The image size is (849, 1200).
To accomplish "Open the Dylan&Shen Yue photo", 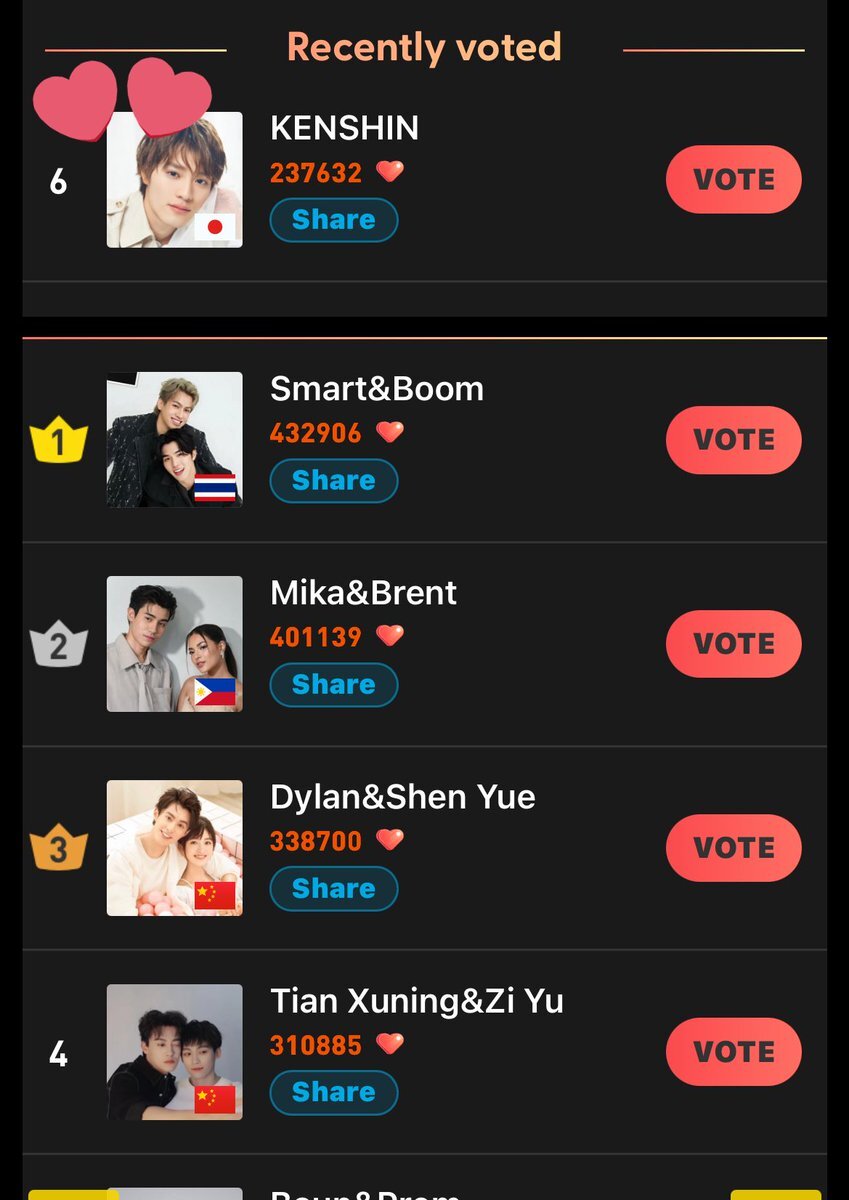I will click(x=174, y=848).
